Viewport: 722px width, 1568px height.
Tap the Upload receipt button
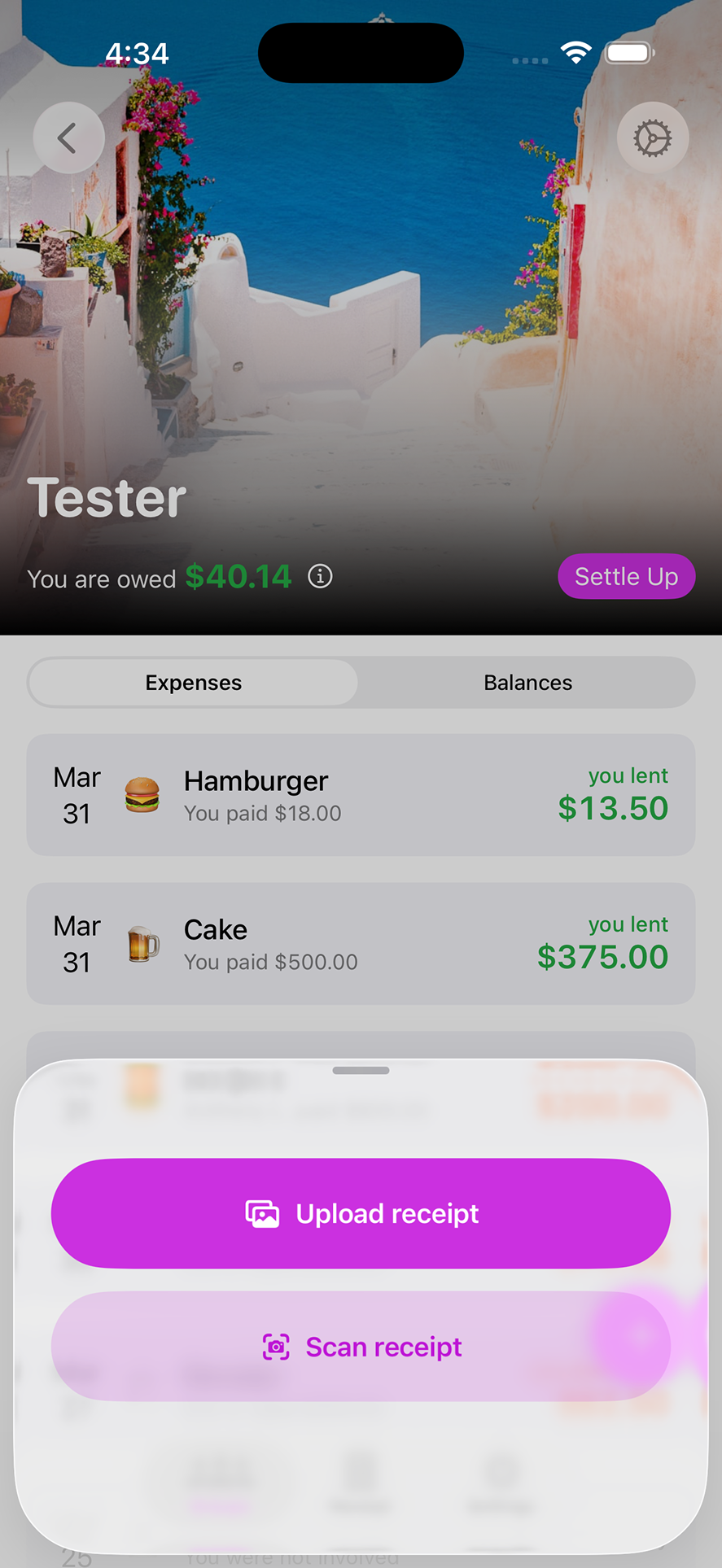point(361,1213)
